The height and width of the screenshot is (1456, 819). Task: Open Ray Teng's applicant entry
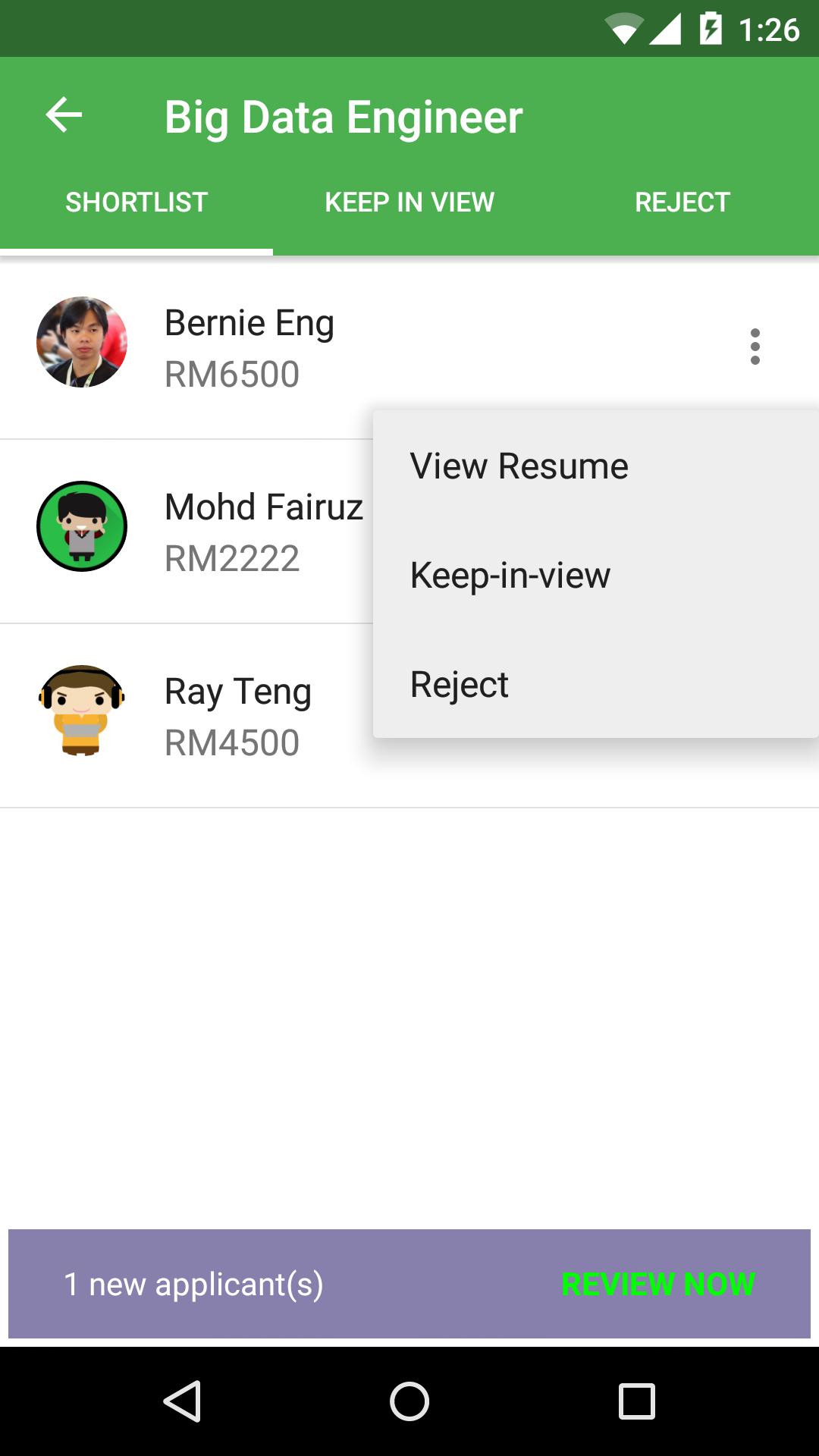(x=237, y=690)
